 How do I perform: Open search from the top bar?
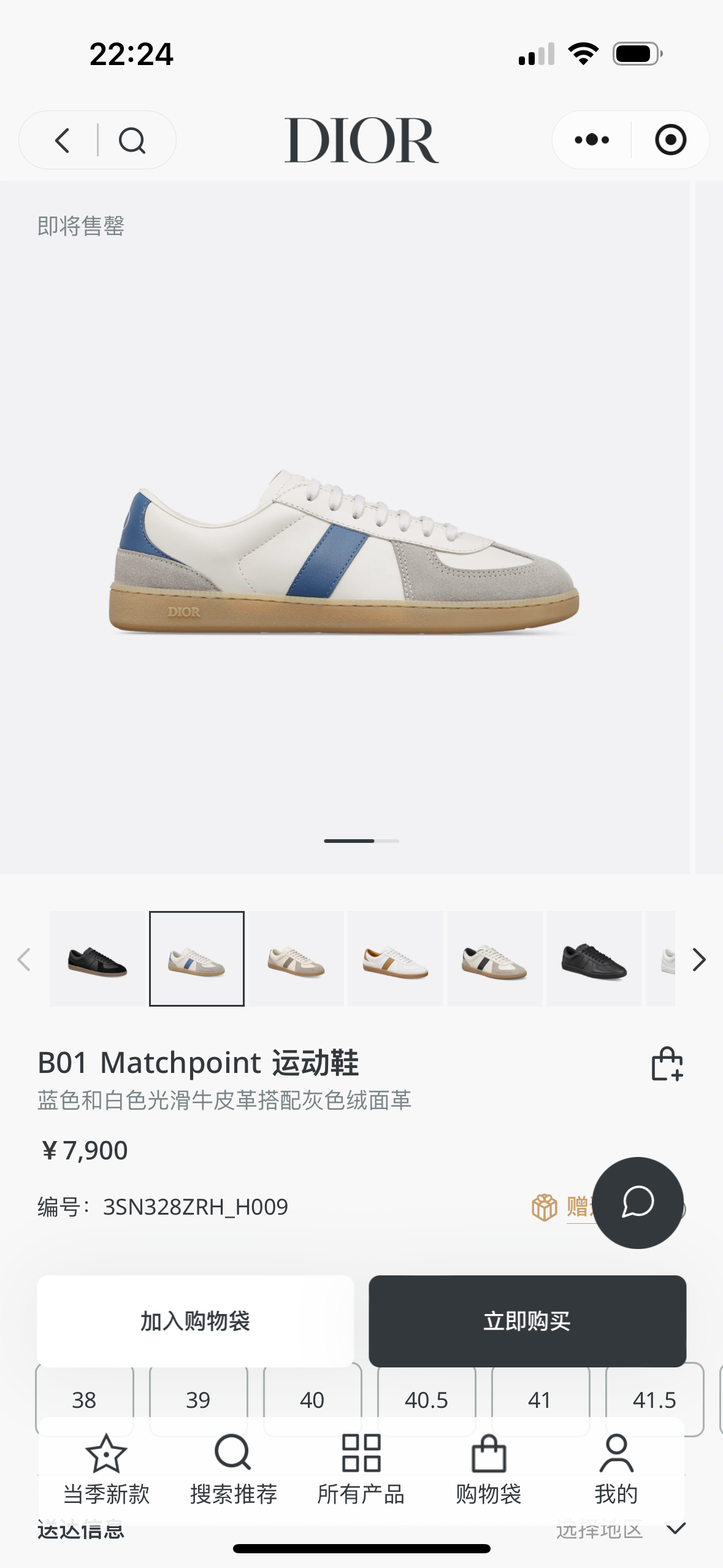coord(132,140)
